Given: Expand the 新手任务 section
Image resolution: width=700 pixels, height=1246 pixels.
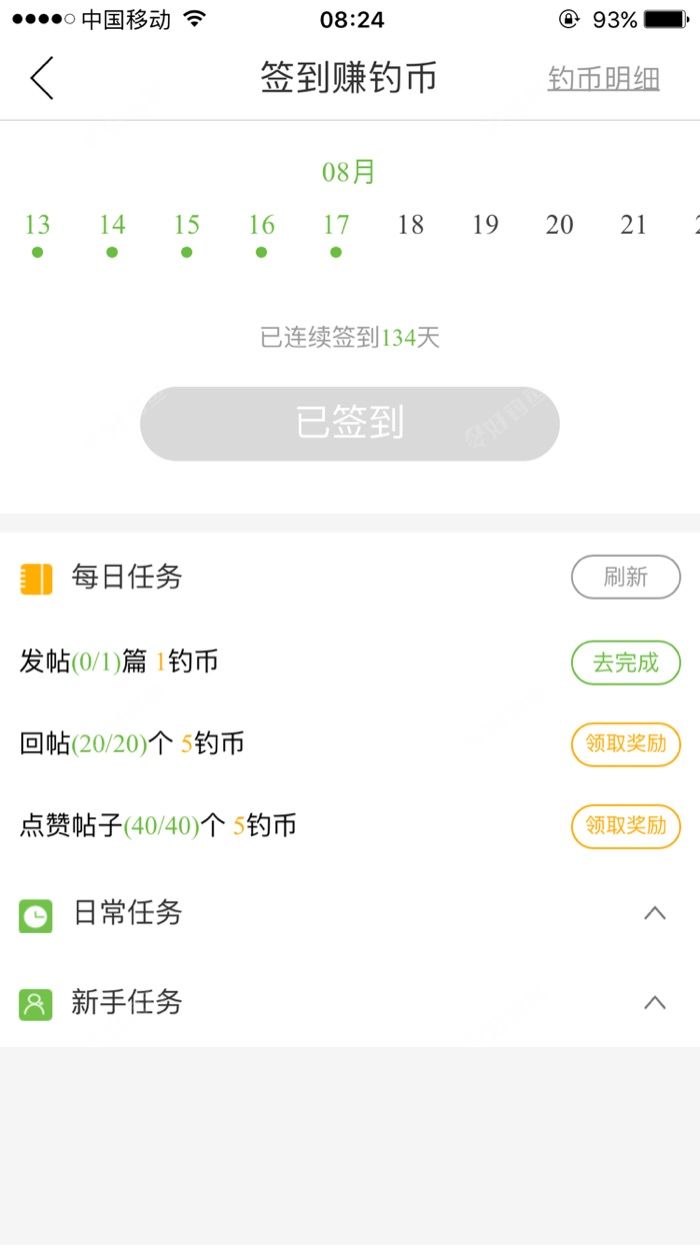Looking at the screenshot, I should (x=654, y=1003).
